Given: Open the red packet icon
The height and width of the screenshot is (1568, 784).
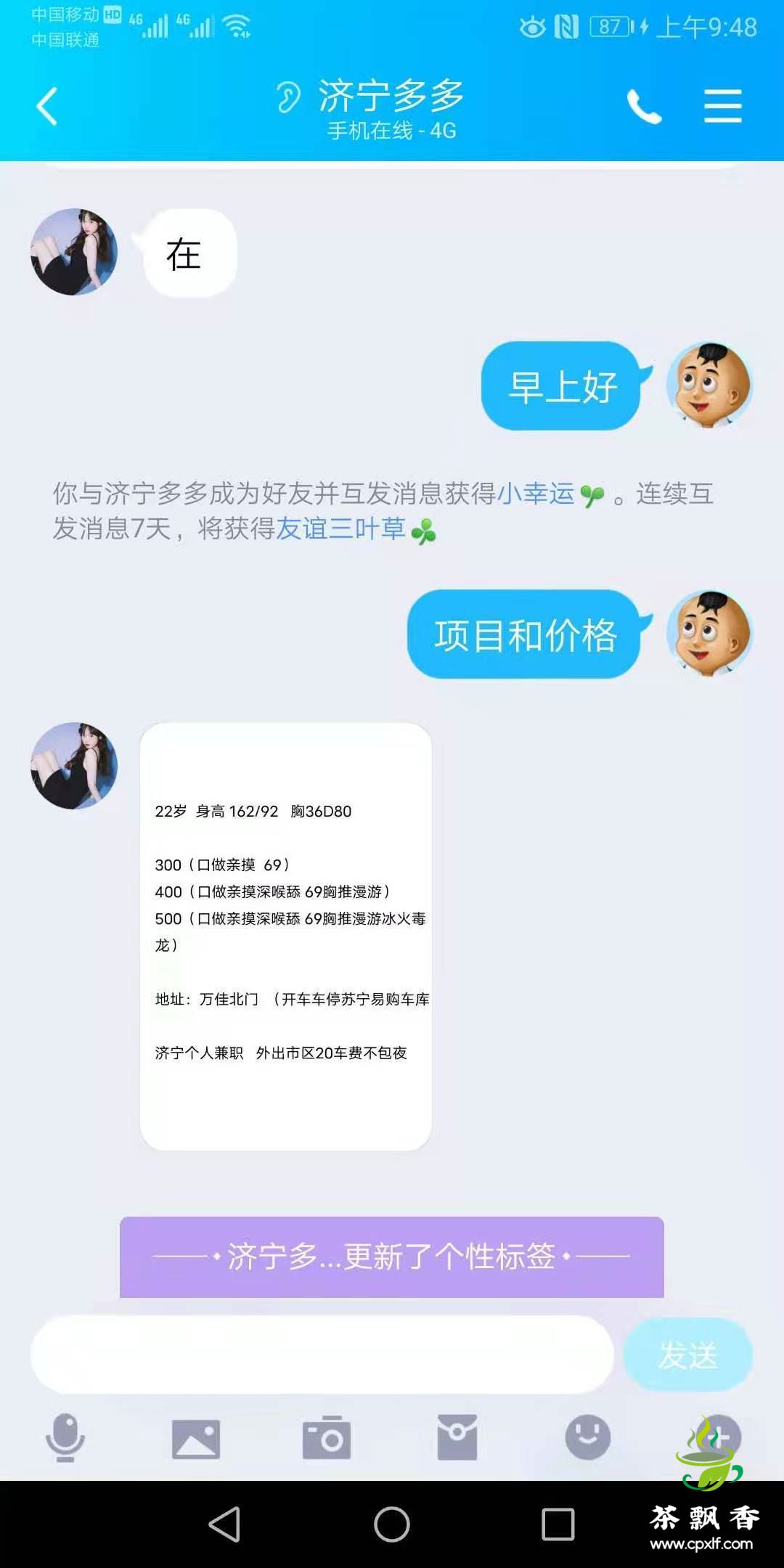Looking at the screenshot, I should pyautogui.click(x=457, y=1437).
